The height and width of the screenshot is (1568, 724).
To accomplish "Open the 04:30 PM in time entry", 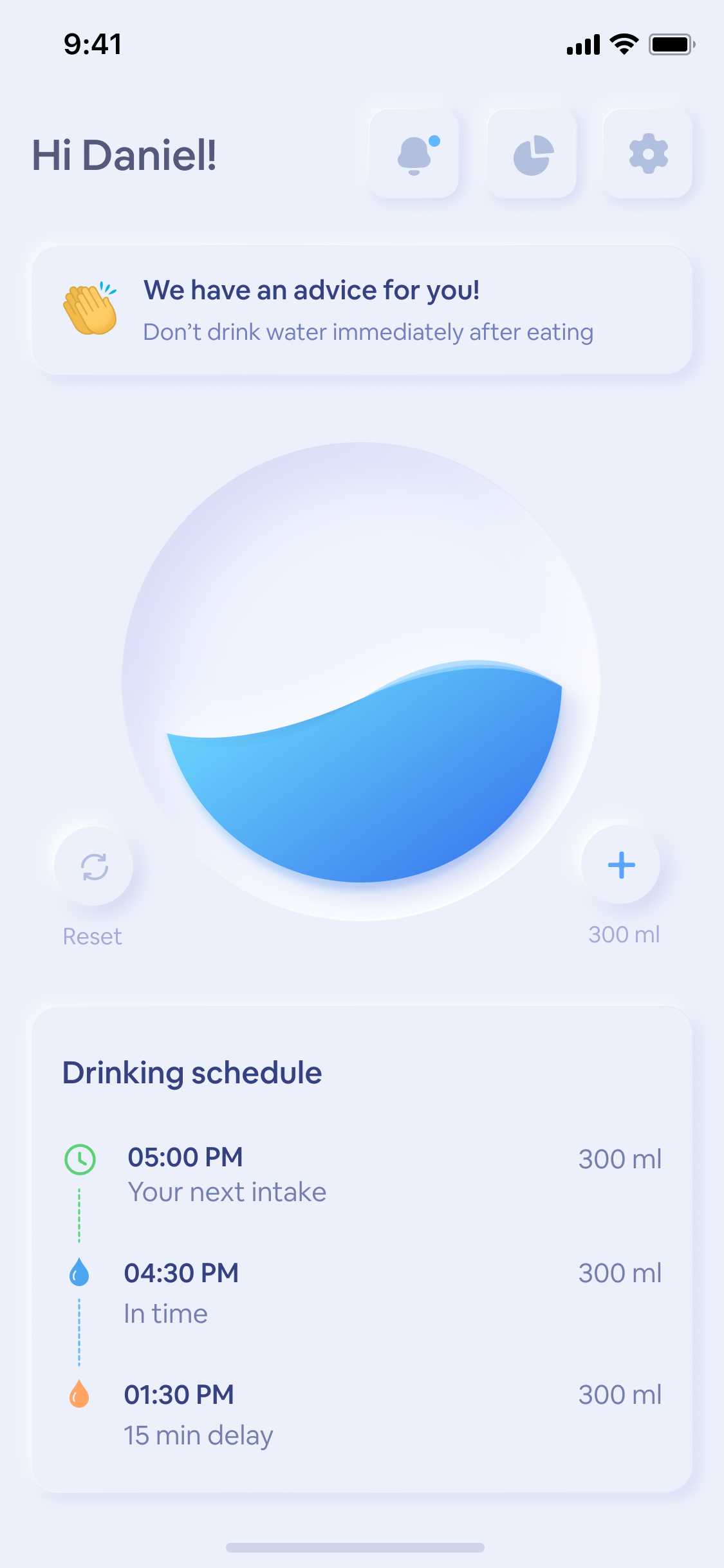I will pos(362,1293).
